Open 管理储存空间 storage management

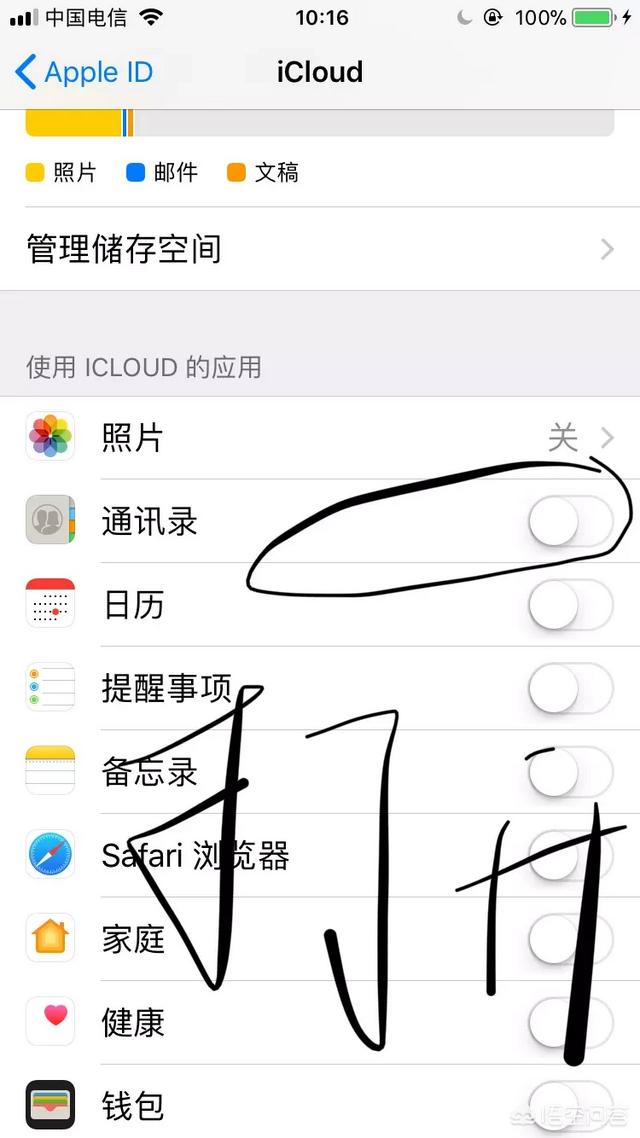coord(320,249)
